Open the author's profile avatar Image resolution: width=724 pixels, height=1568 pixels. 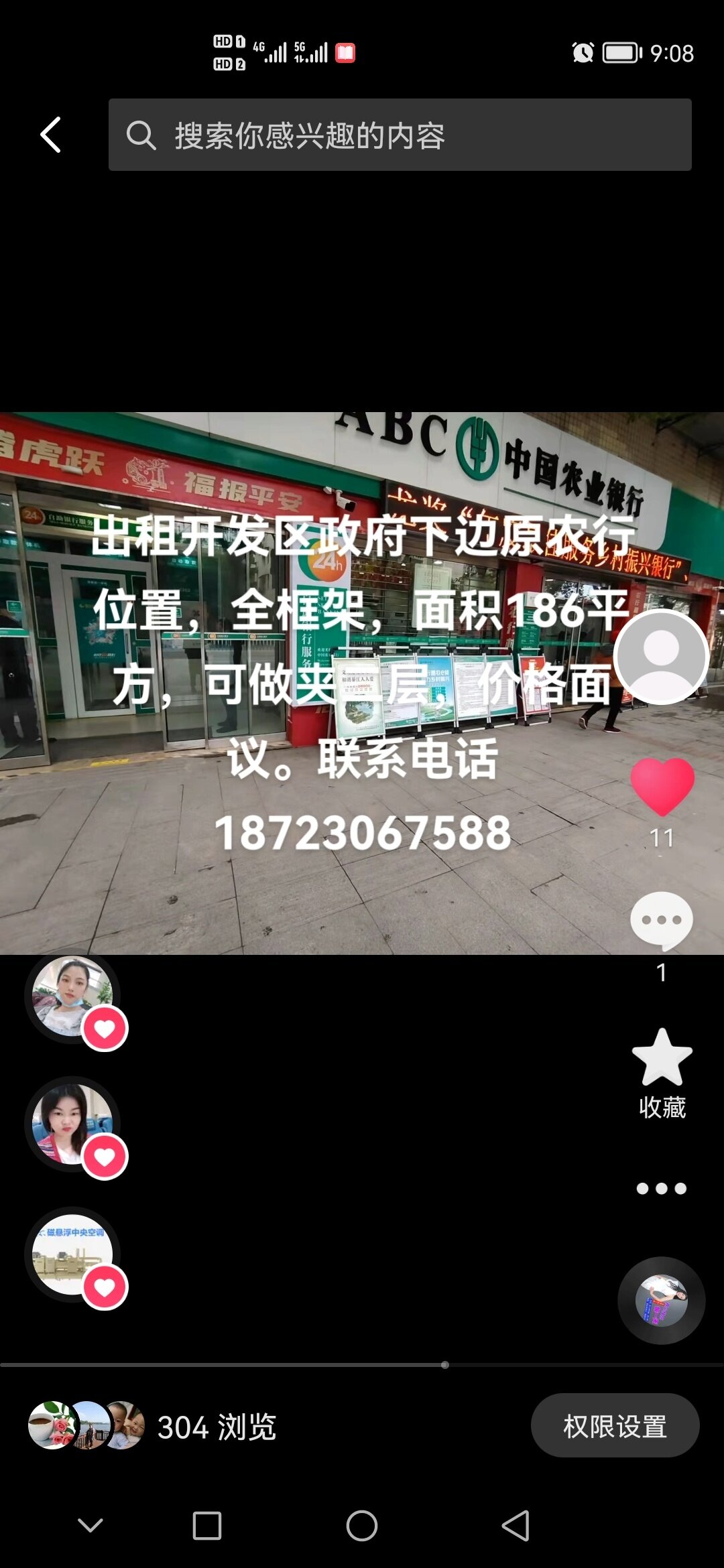(x=661, y=657)
